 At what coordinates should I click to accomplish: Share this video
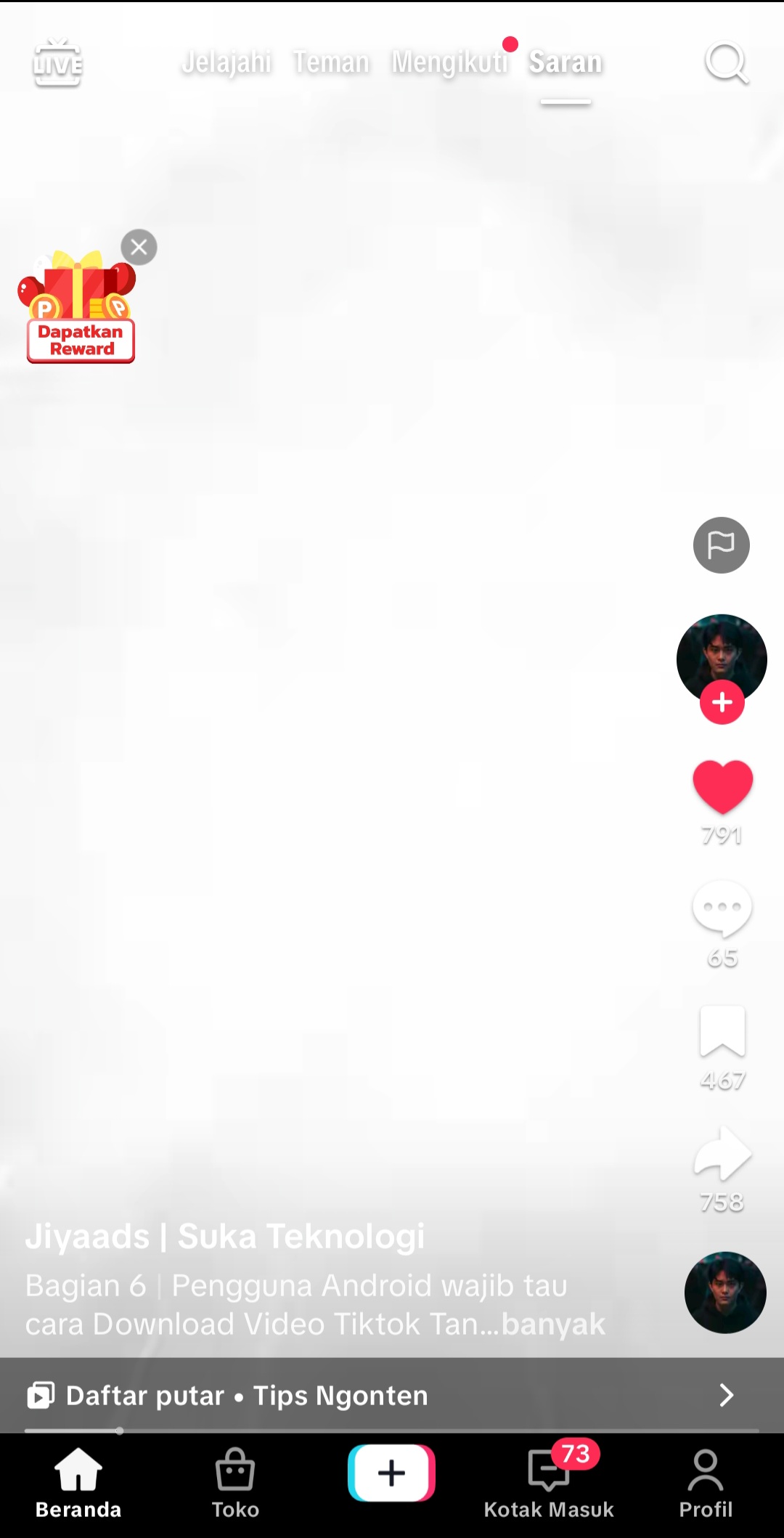click(x=722, y=1154)
